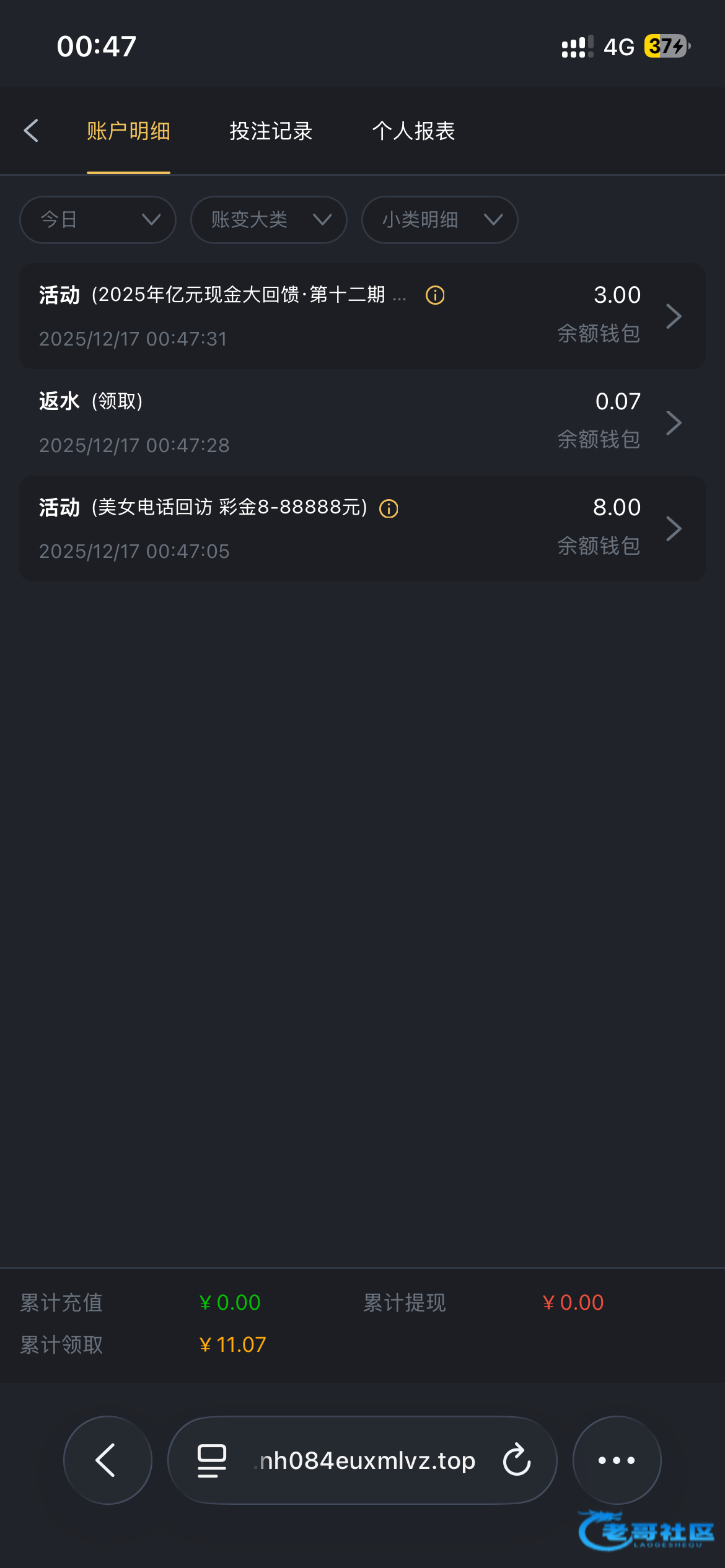Open the 账变大类 filter dropdown
Screen dimensions: 725x1568
268,220
